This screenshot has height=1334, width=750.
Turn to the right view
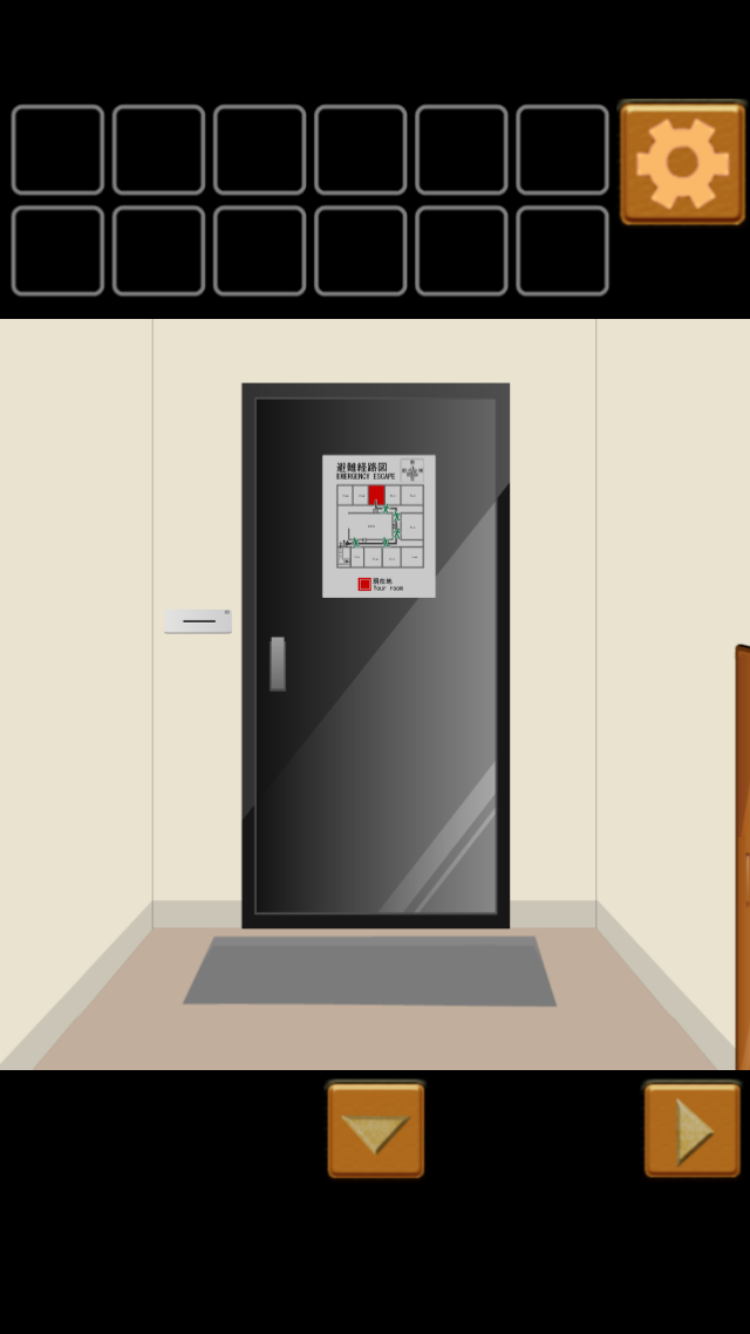tap(692, 1130)
